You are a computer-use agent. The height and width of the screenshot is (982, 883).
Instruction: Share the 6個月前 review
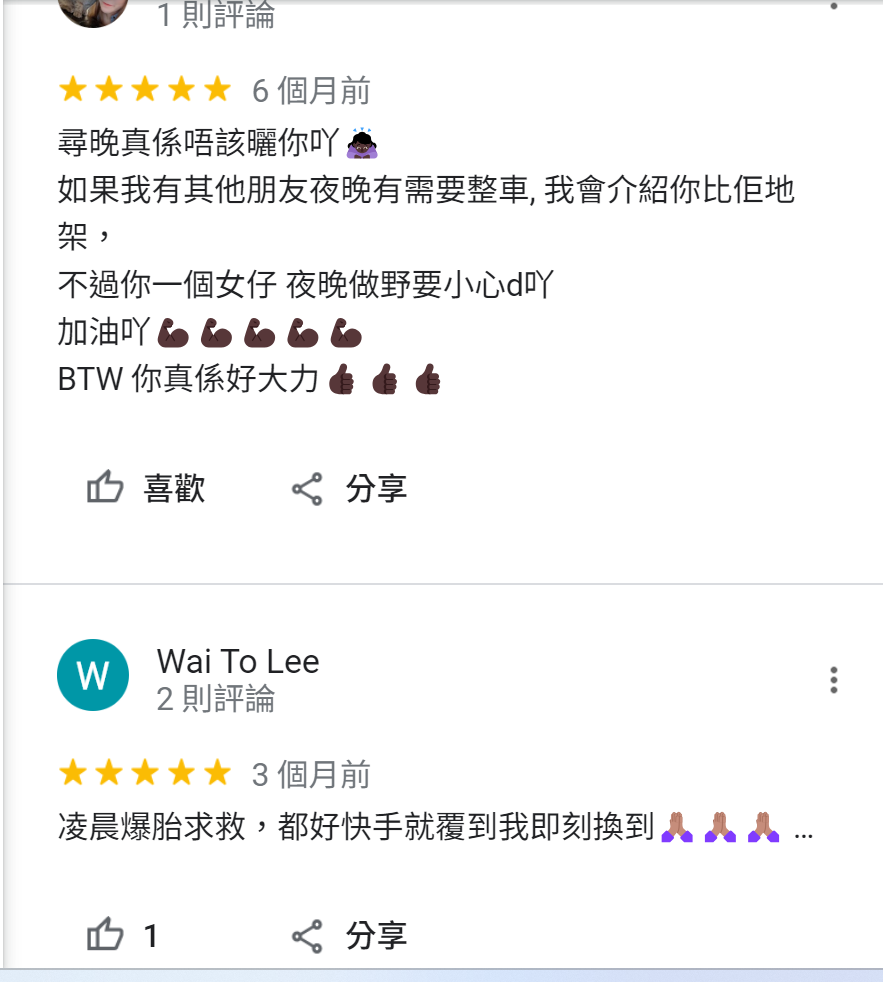(x=350, y=489)
